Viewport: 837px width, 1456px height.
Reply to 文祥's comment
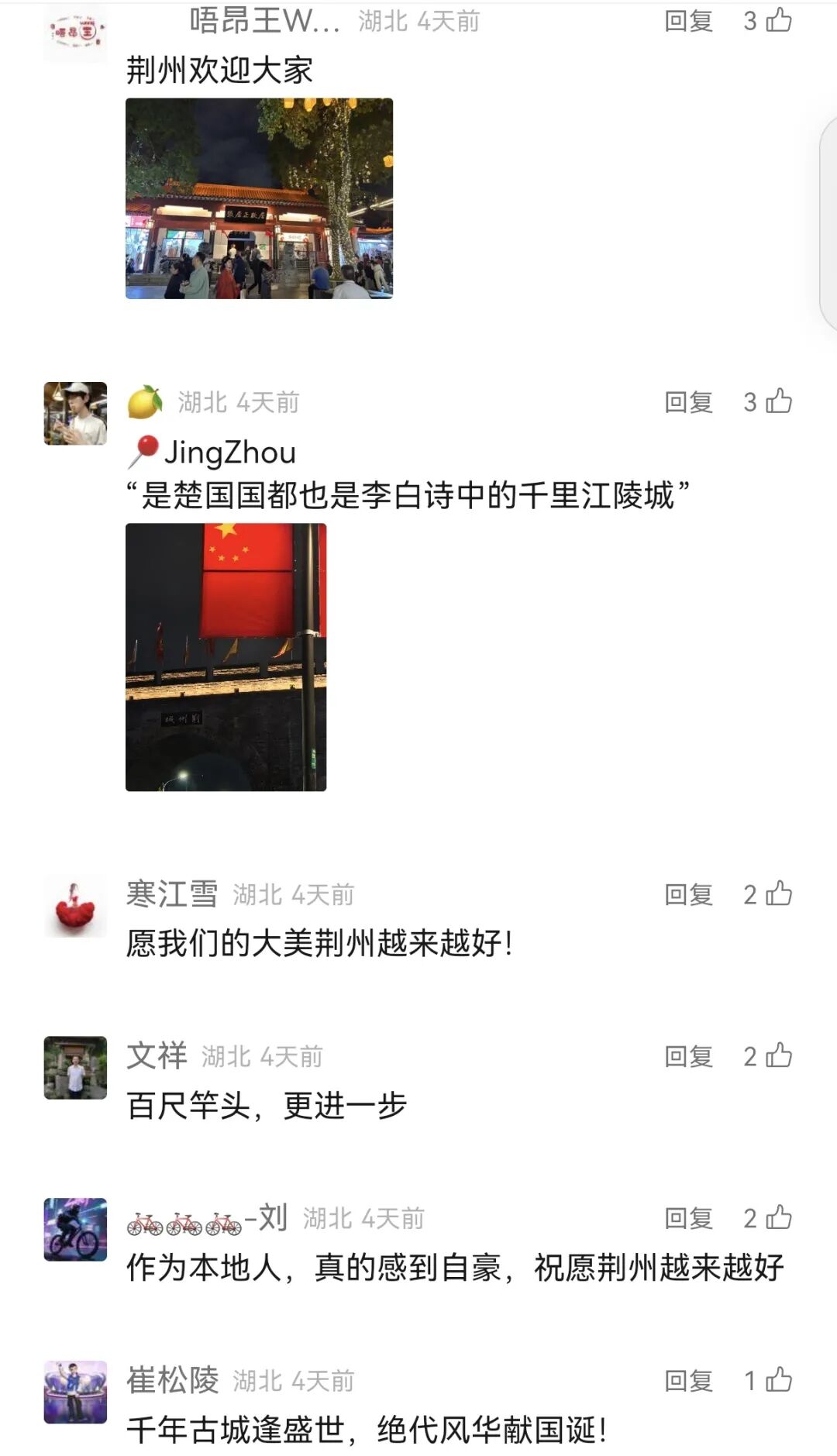(x=688, y=1057)
